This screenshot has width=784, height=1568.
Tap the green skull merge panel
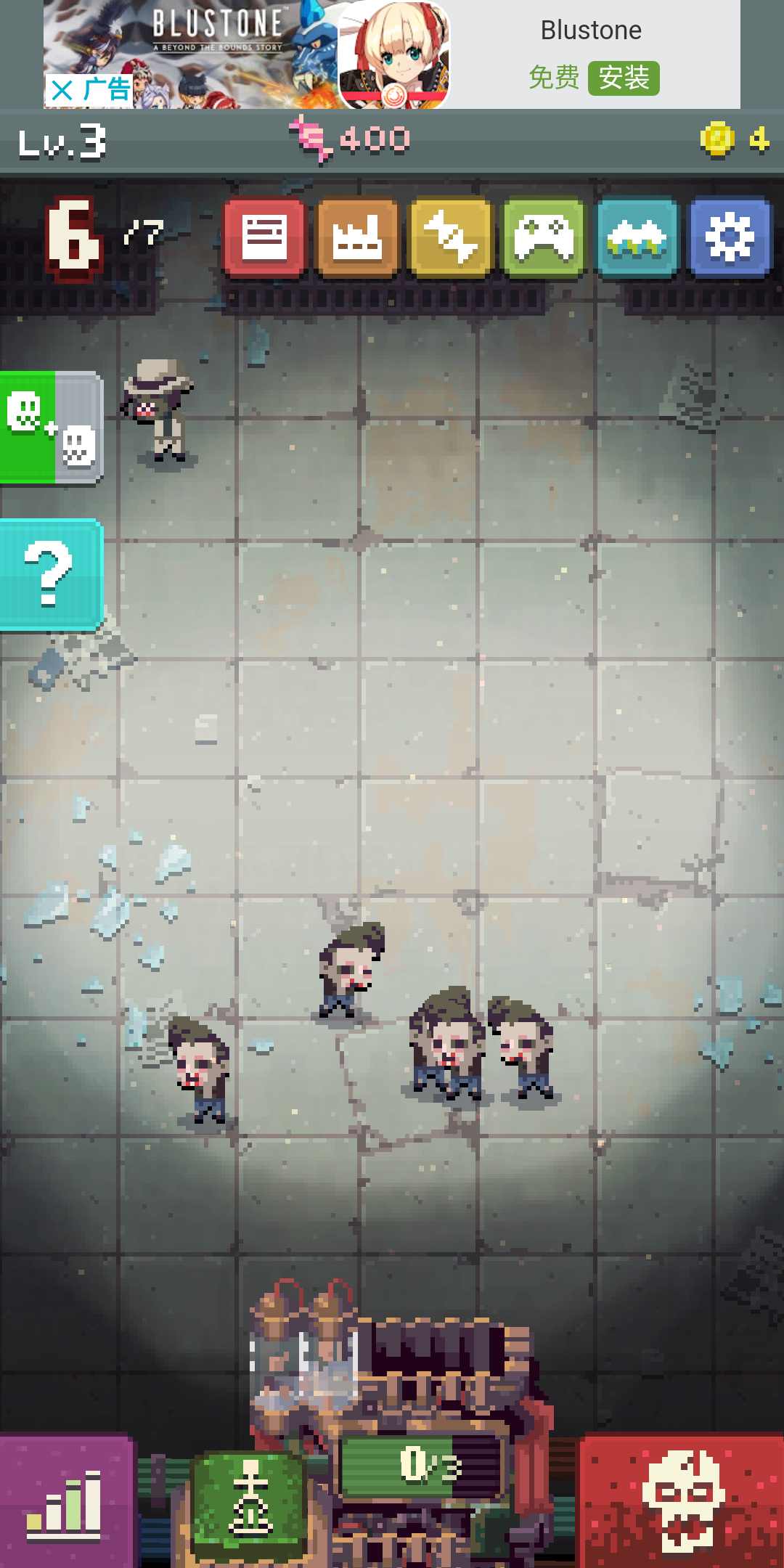[x=49, y=428]
